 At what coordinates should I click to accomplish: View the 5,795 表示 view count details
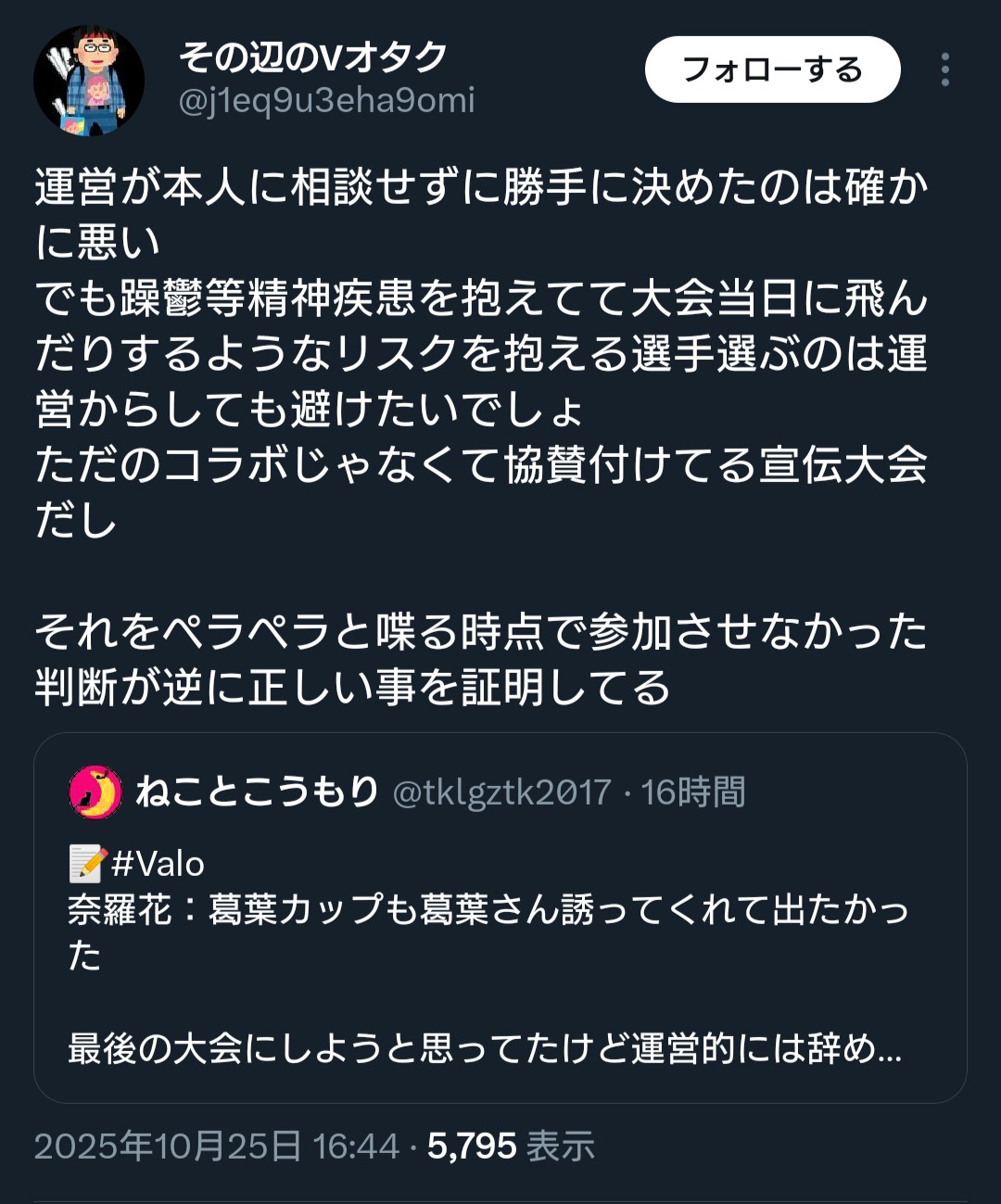[x=510, y=1147]
